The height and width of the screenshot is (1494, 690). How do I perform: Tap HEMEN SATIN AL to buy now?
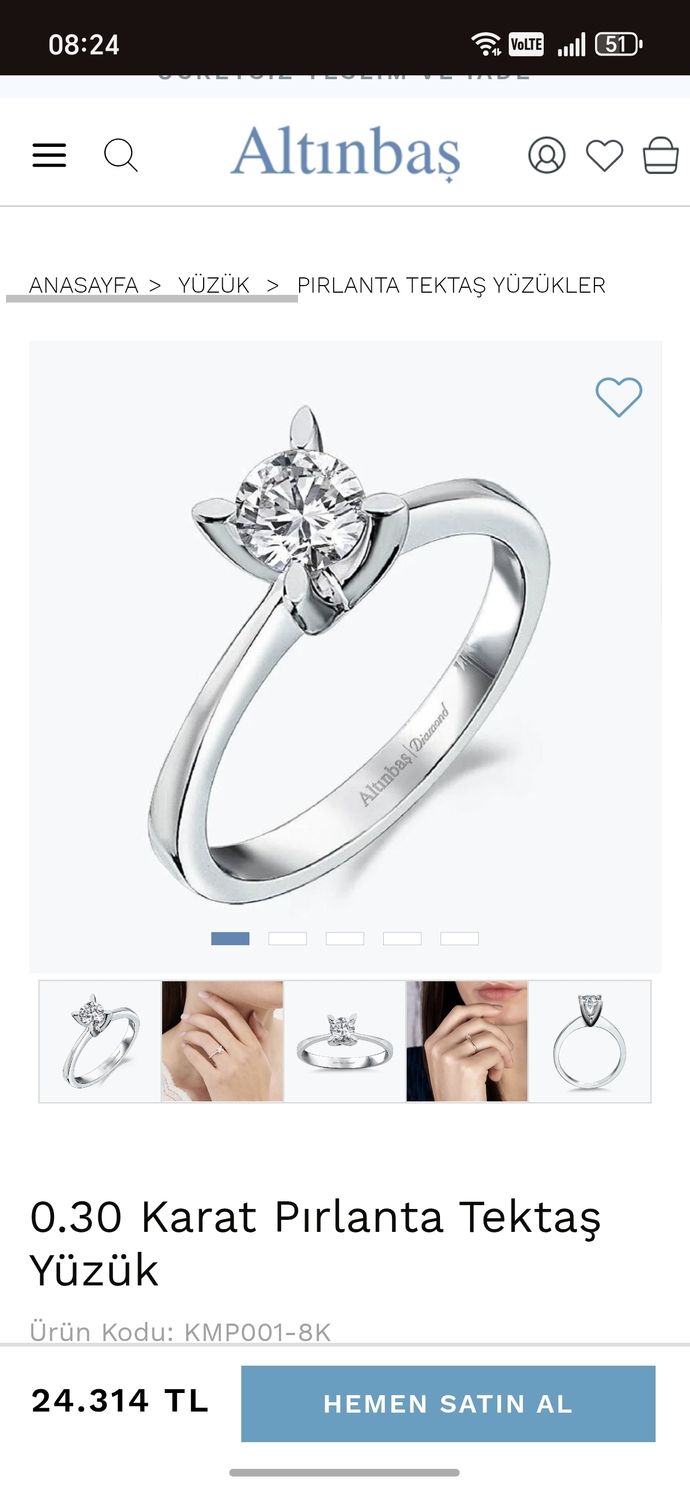[x=448, y=1403]
